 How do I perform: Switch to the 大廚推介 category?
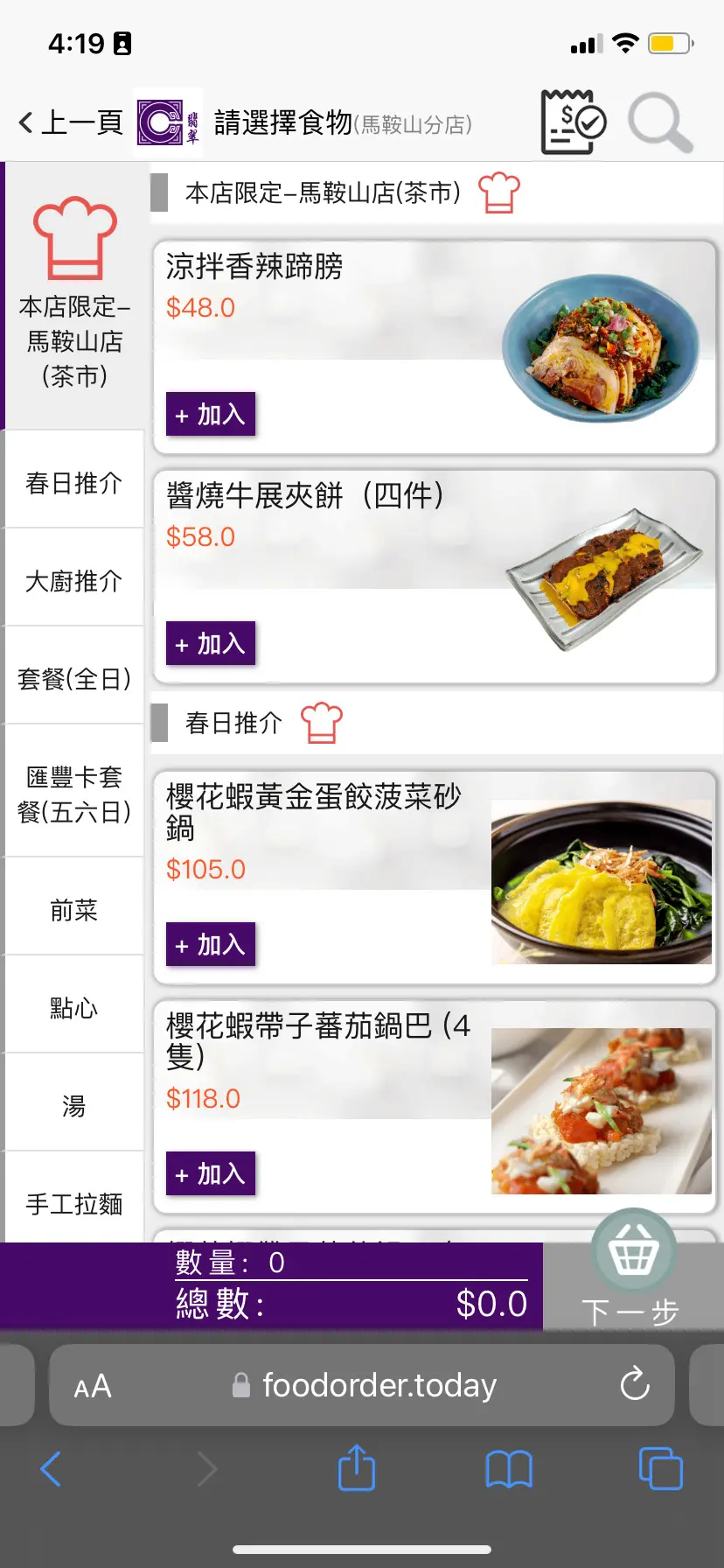coord(73,580)
